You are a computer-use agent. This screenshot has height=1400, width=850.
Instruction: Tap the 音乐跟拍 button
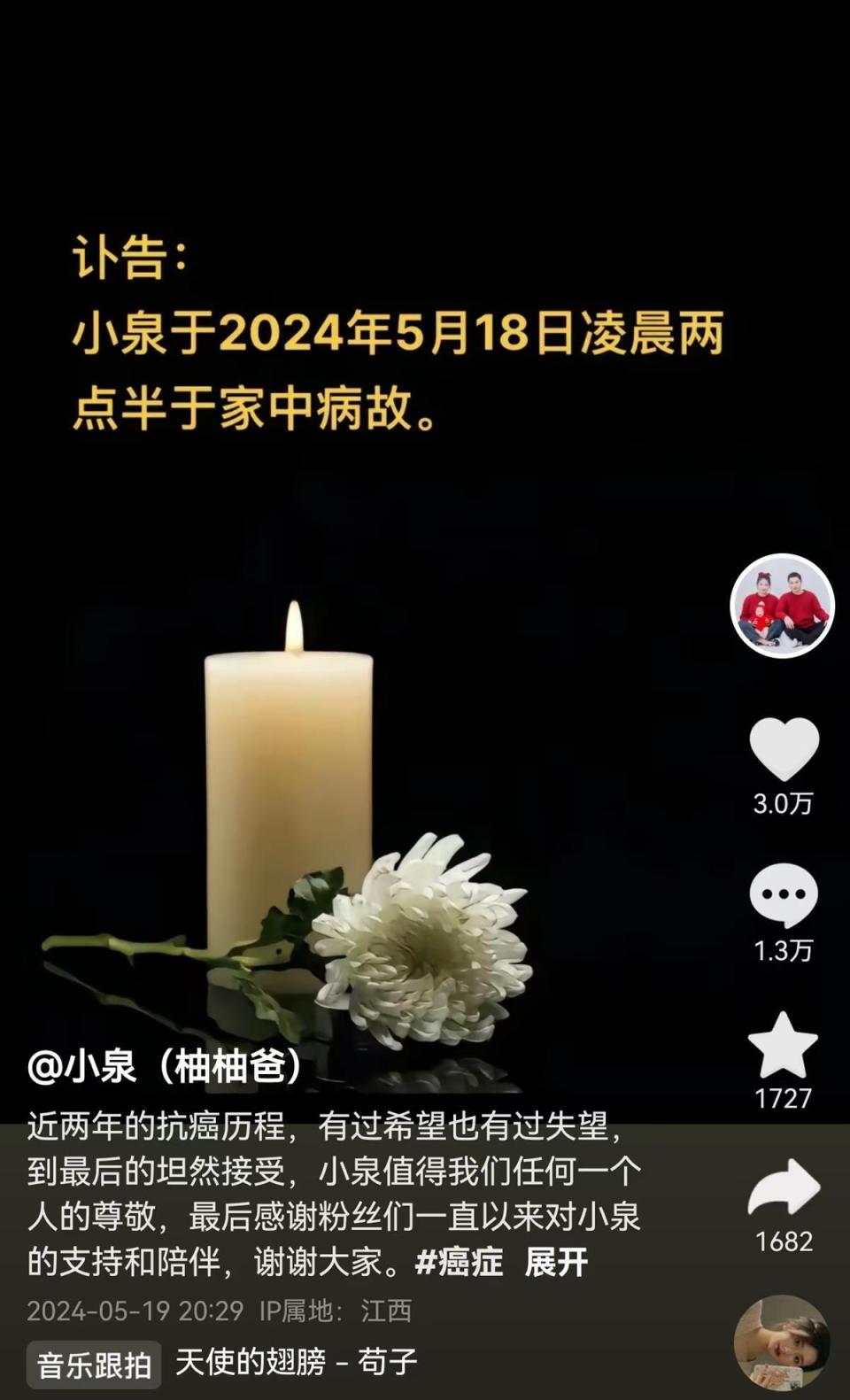(94, 1364)
